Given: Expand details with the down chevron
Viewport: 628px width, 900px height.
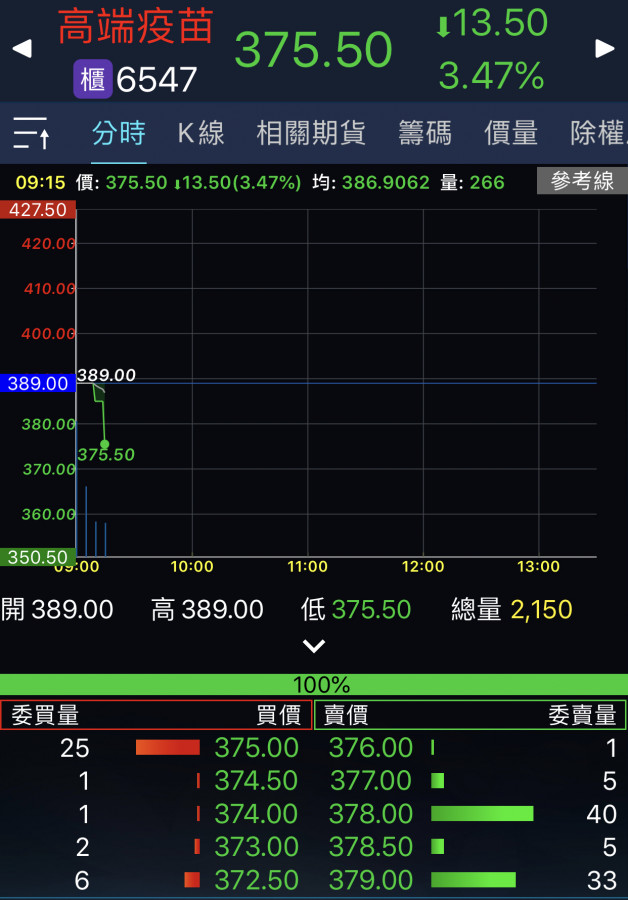Looking at the screenshot, I should click(314, 646).
